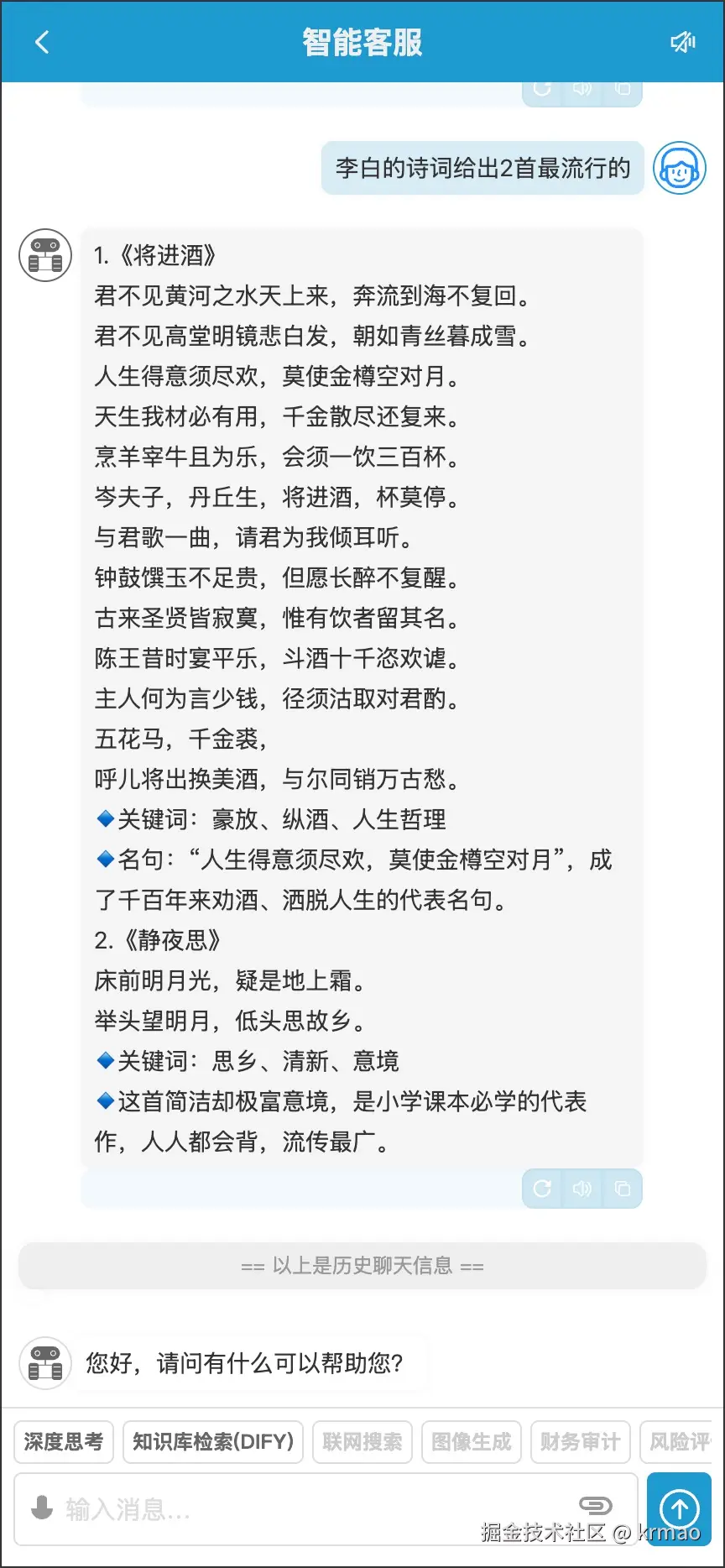
Task: Enable the 深度思考 chip
Action: tap(64, 1442)
